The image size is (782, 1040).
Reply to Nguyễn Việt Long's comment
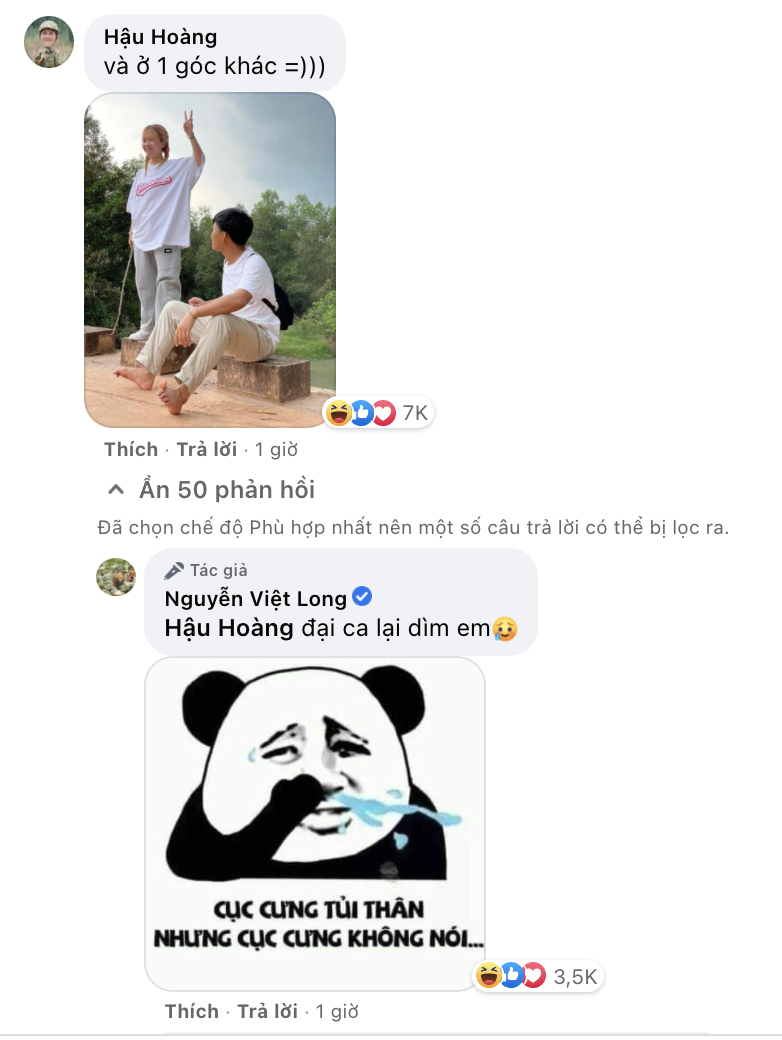click(267, 1011)
